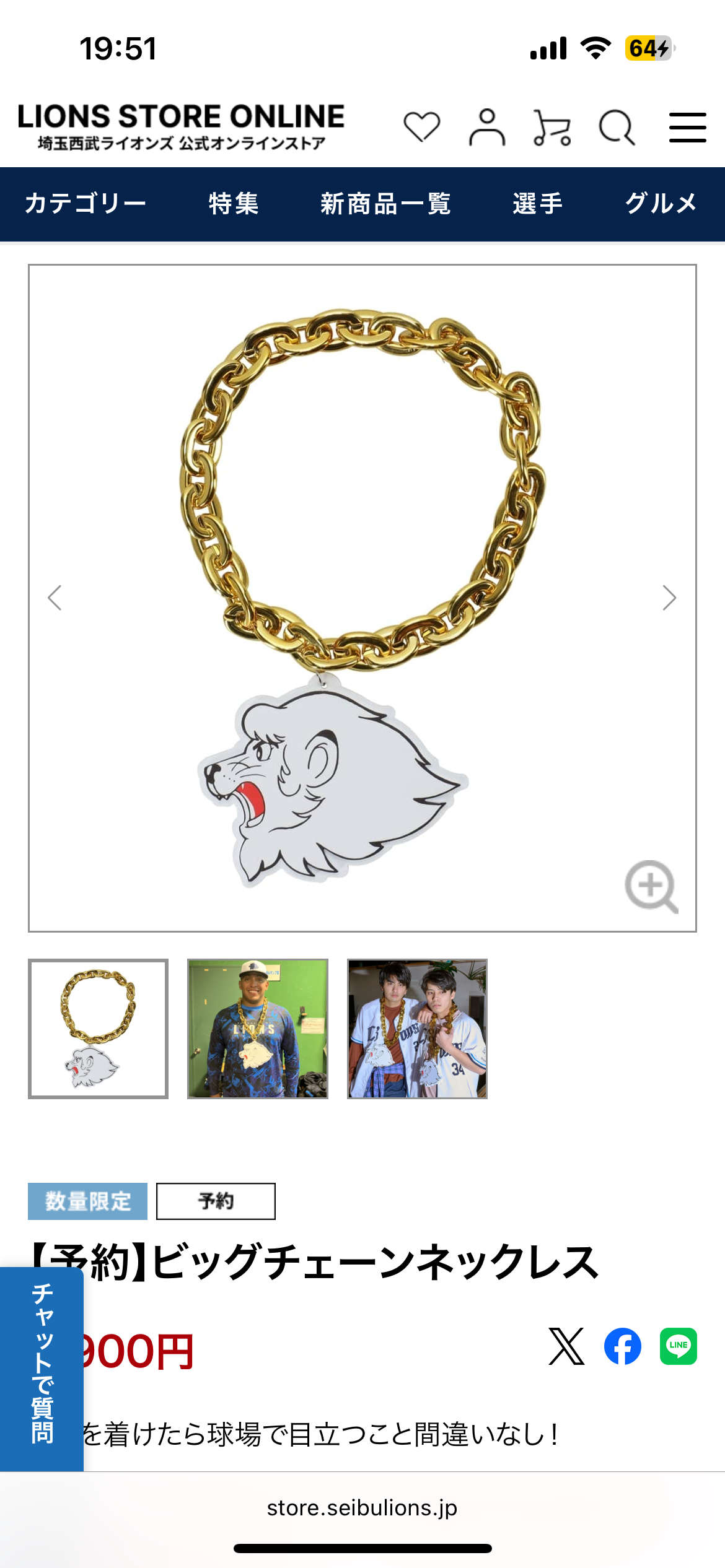Switch to the カテゴリー tab
Image resolution: width=725 pixels, height=1568 pixels.
pos(86,203)
